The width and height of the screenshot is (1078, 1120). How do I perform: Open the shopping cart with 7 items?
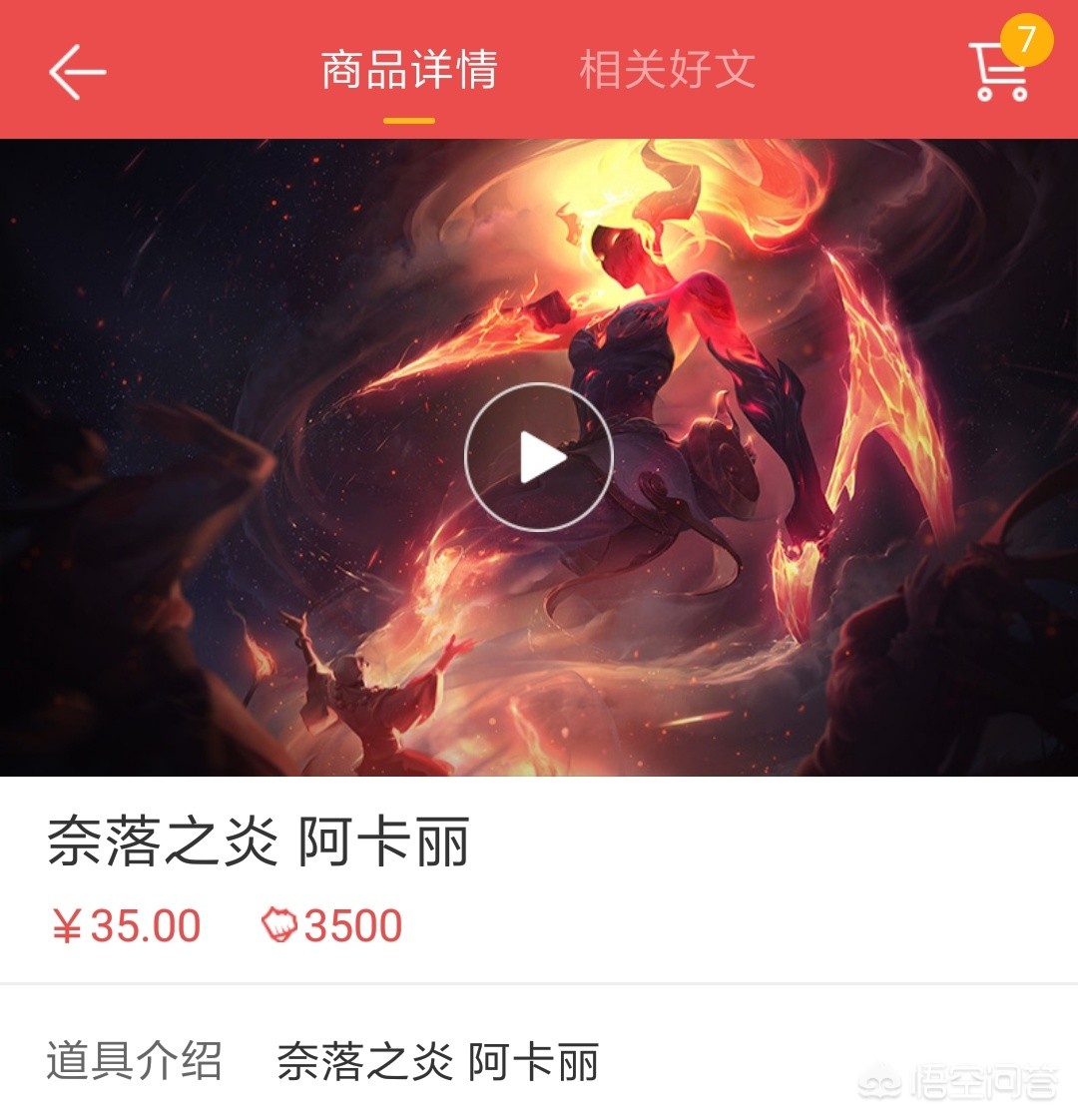point(1001,70)
